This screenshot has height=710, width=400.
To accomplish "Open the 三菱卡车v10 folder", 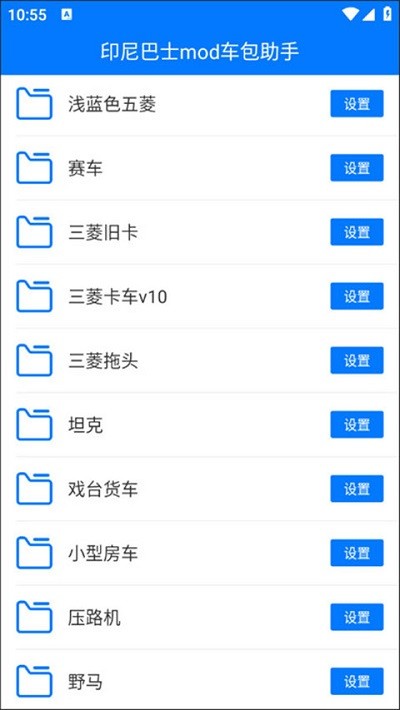I will (x=200, y=297).
